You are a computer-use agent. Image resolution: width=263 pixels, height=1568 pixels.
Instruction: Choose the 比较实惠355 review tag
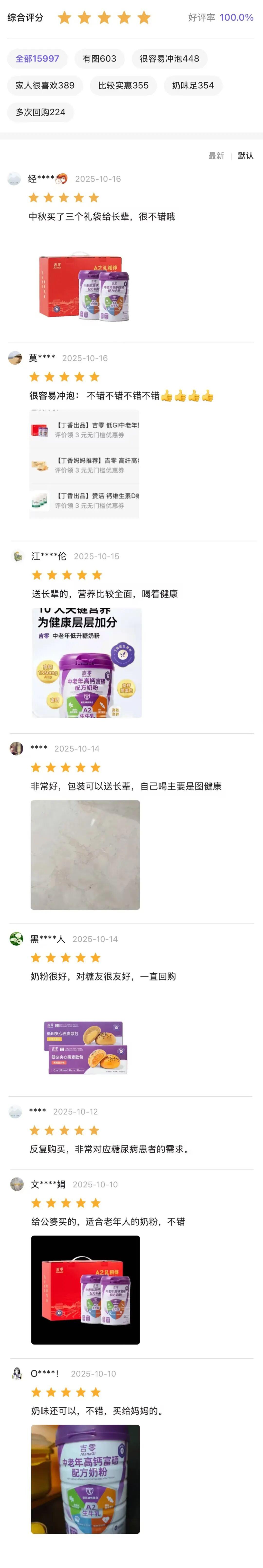(123, 85)
